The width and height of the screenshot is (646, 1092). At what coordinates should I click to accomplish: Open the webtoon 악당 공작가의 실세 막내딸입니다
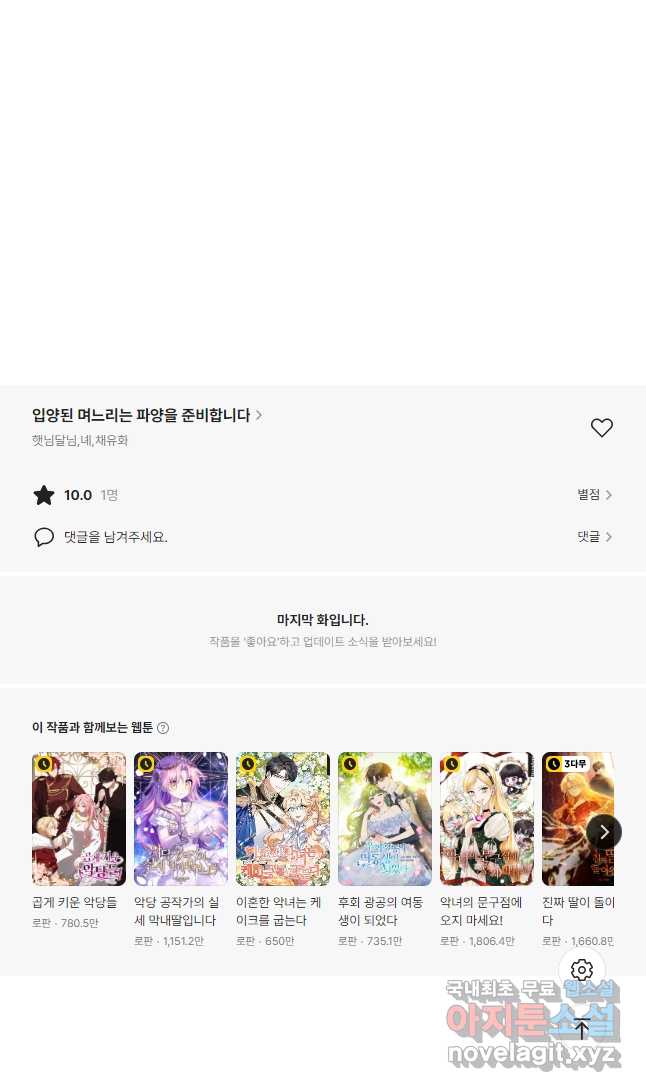[181, 819]
